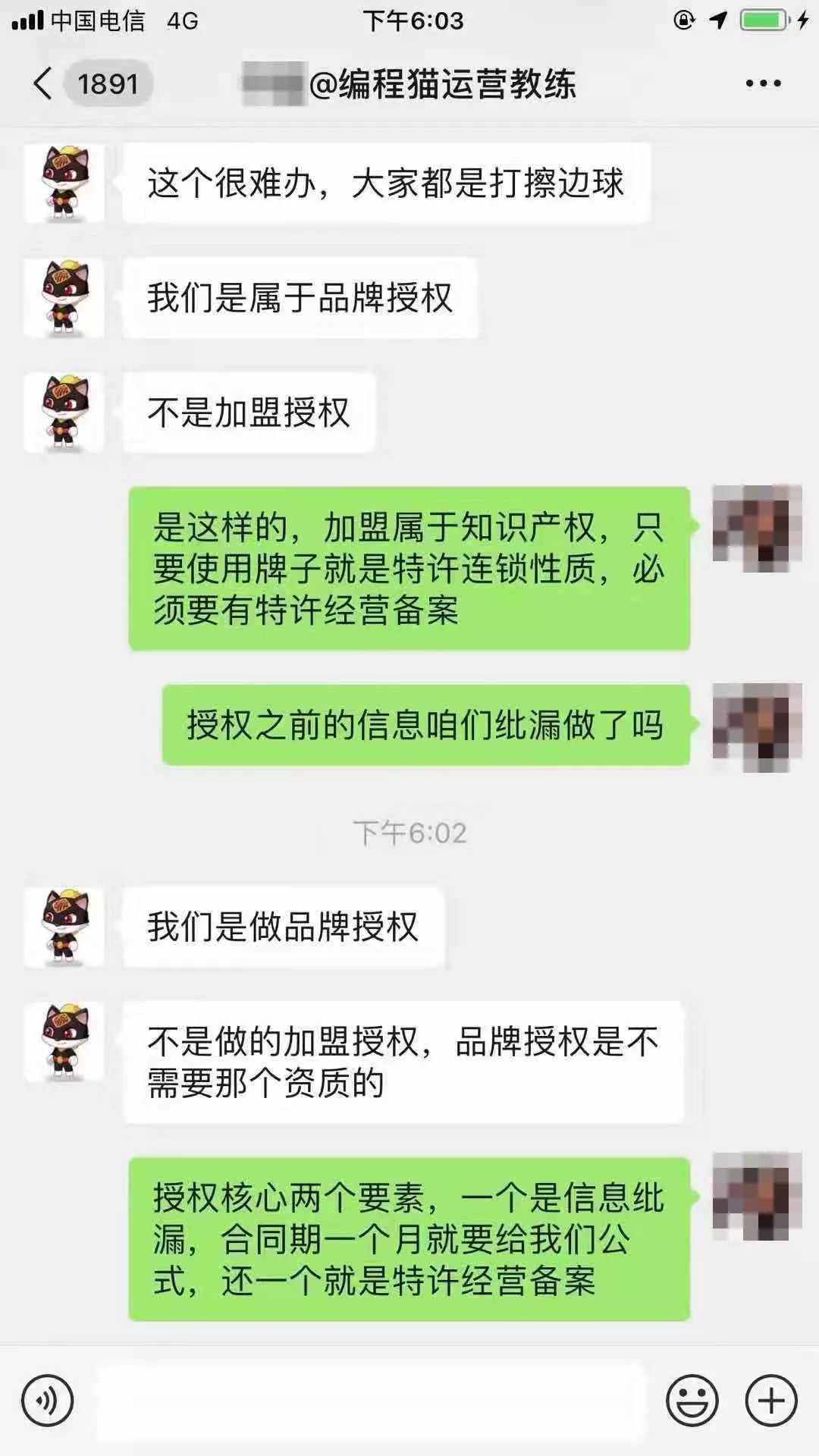This screenshot has width=819, height=1456.
Task: Open sender avatar beside 授权之前的信息 message
Action: click(757, 726)
